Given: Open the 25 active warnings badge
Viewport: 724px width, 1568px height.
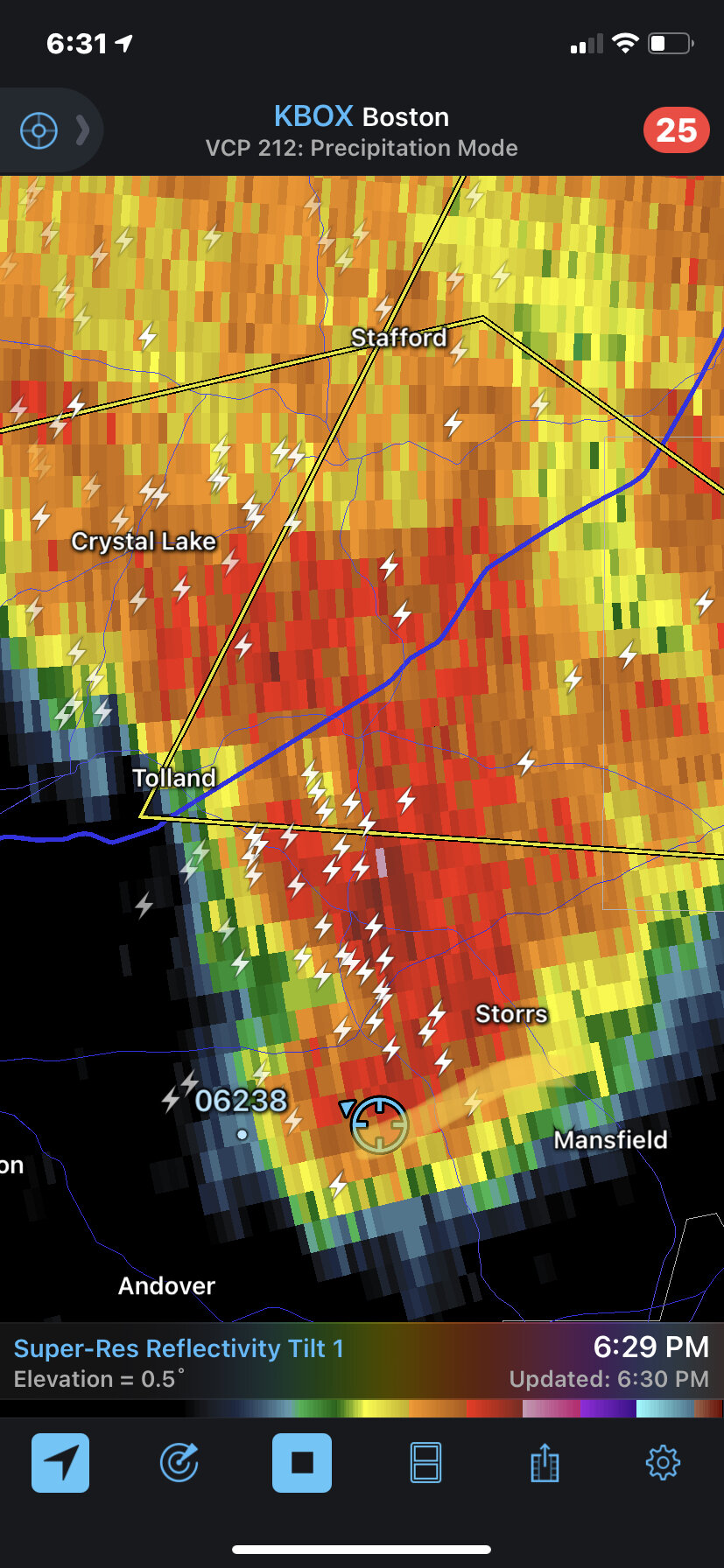Looking at the screenshot, I should click(x=676, y=130).
